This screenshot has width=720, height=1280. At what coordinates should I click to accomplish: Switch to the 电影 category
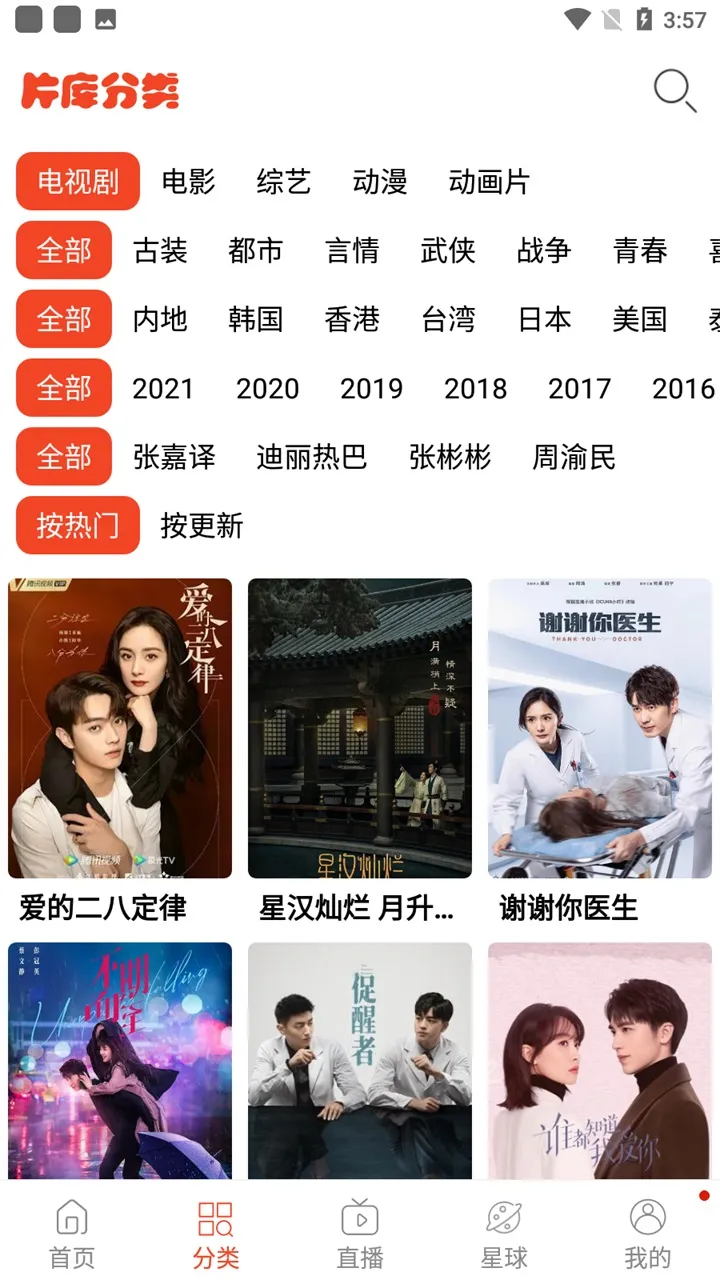[x=188, y=182]
